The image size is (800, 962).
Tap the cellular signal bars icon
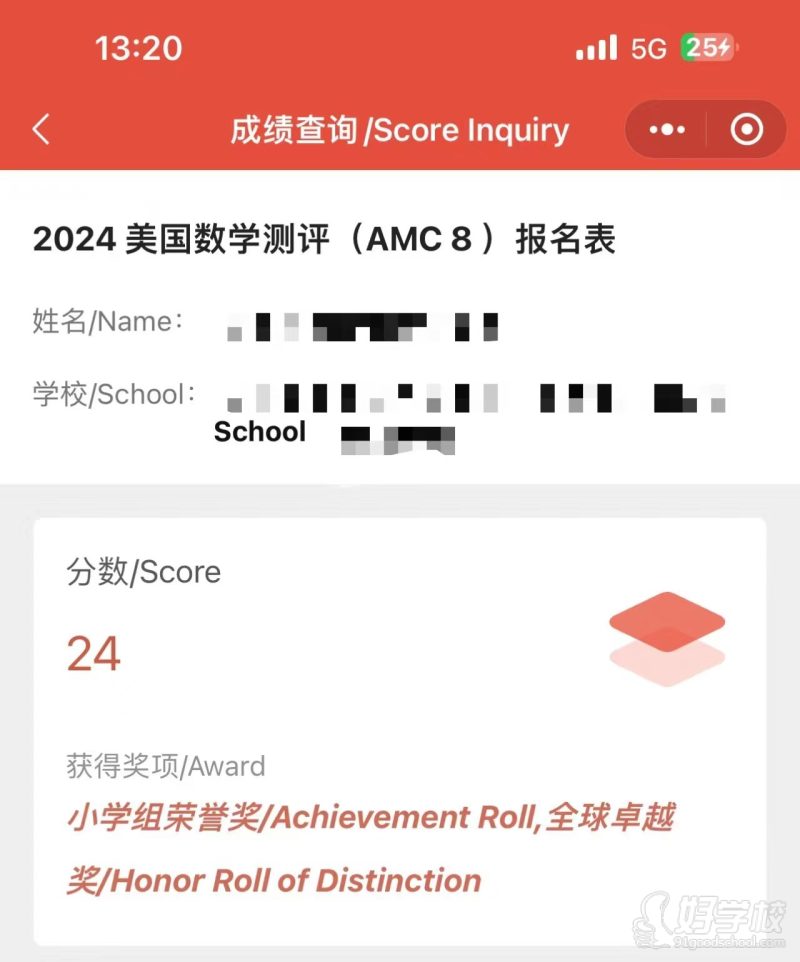coord(597,47)
